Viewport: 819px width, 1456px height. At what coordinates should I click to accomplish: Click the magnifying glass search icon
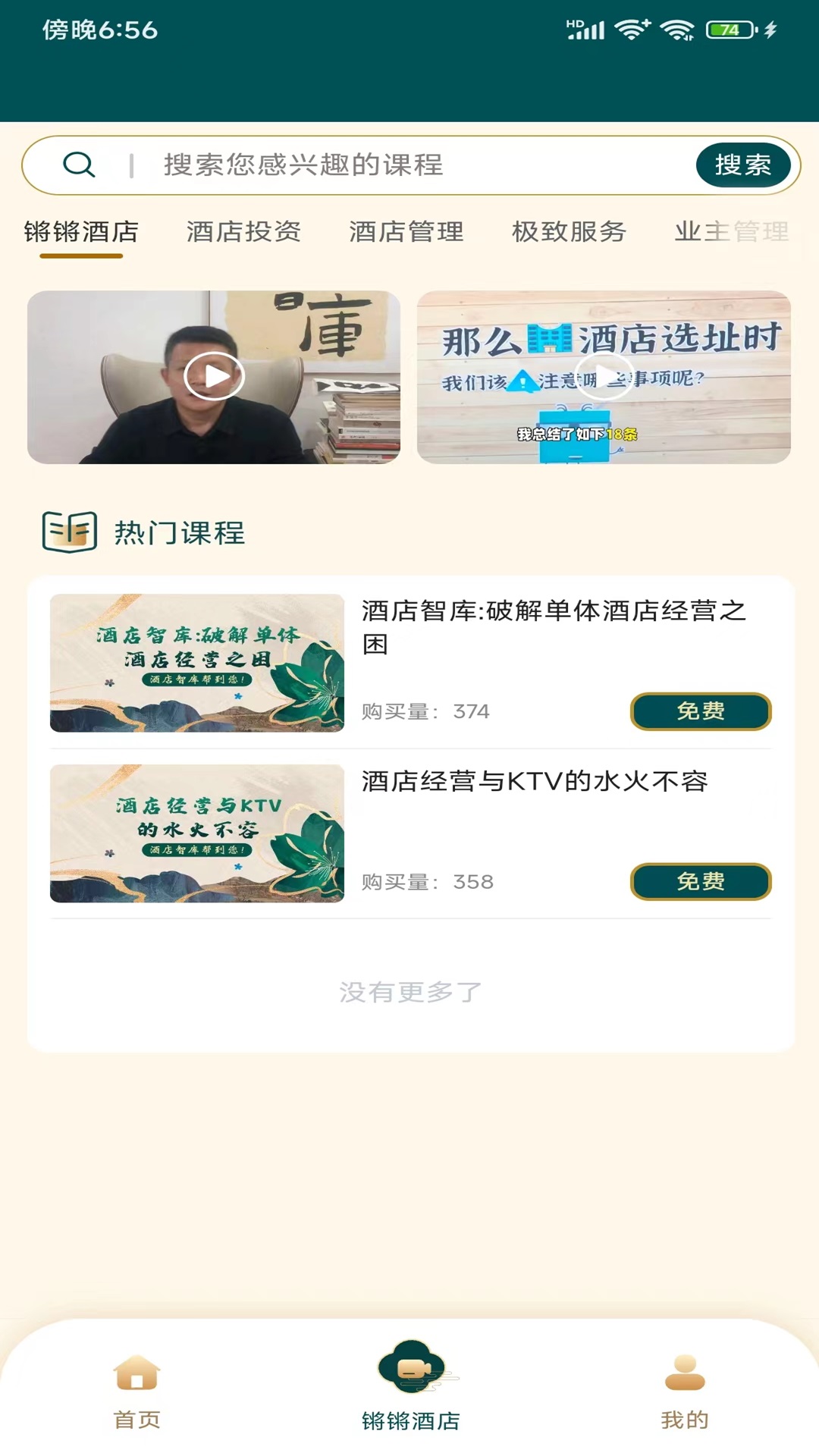point(79,165)
